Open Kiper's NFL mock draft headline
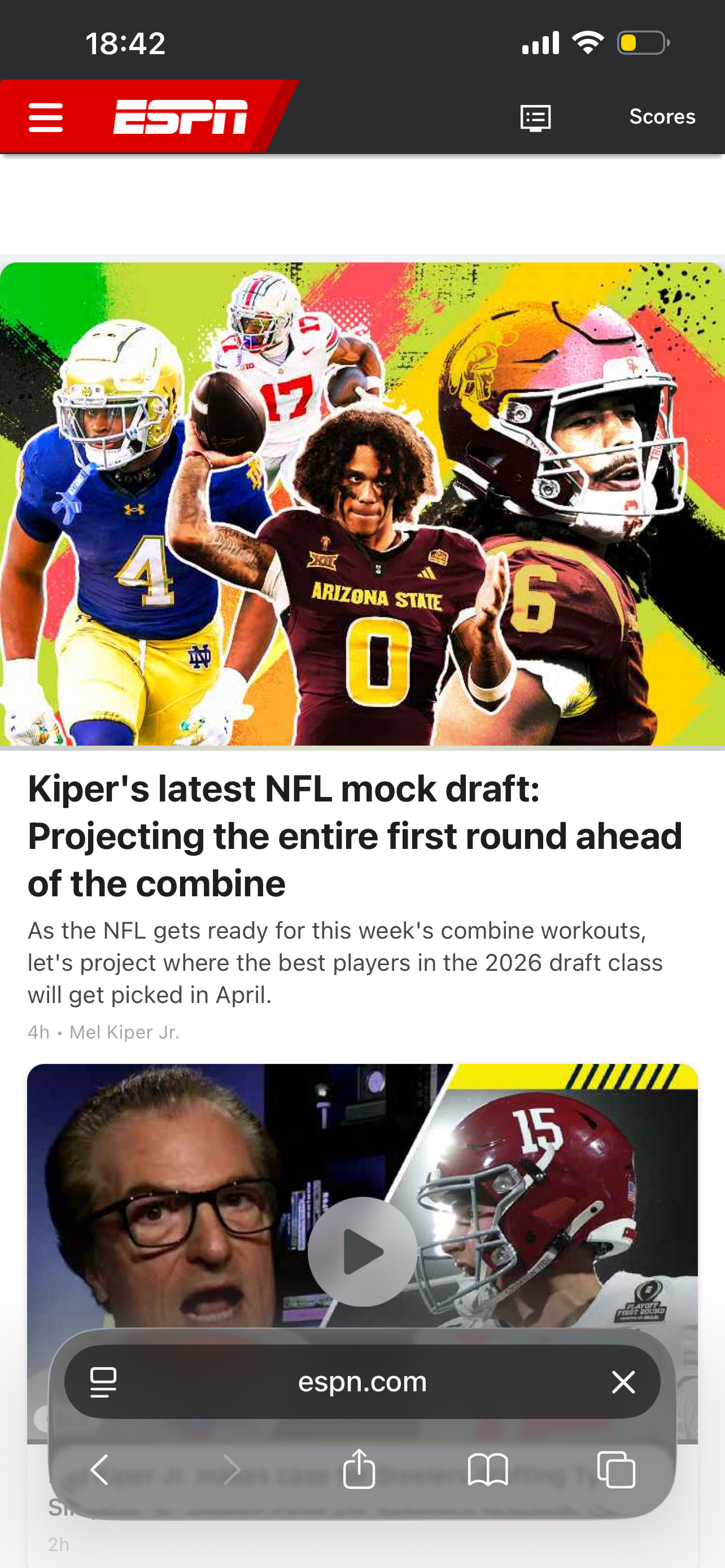 pyautogui.click(x=354, y=835)
